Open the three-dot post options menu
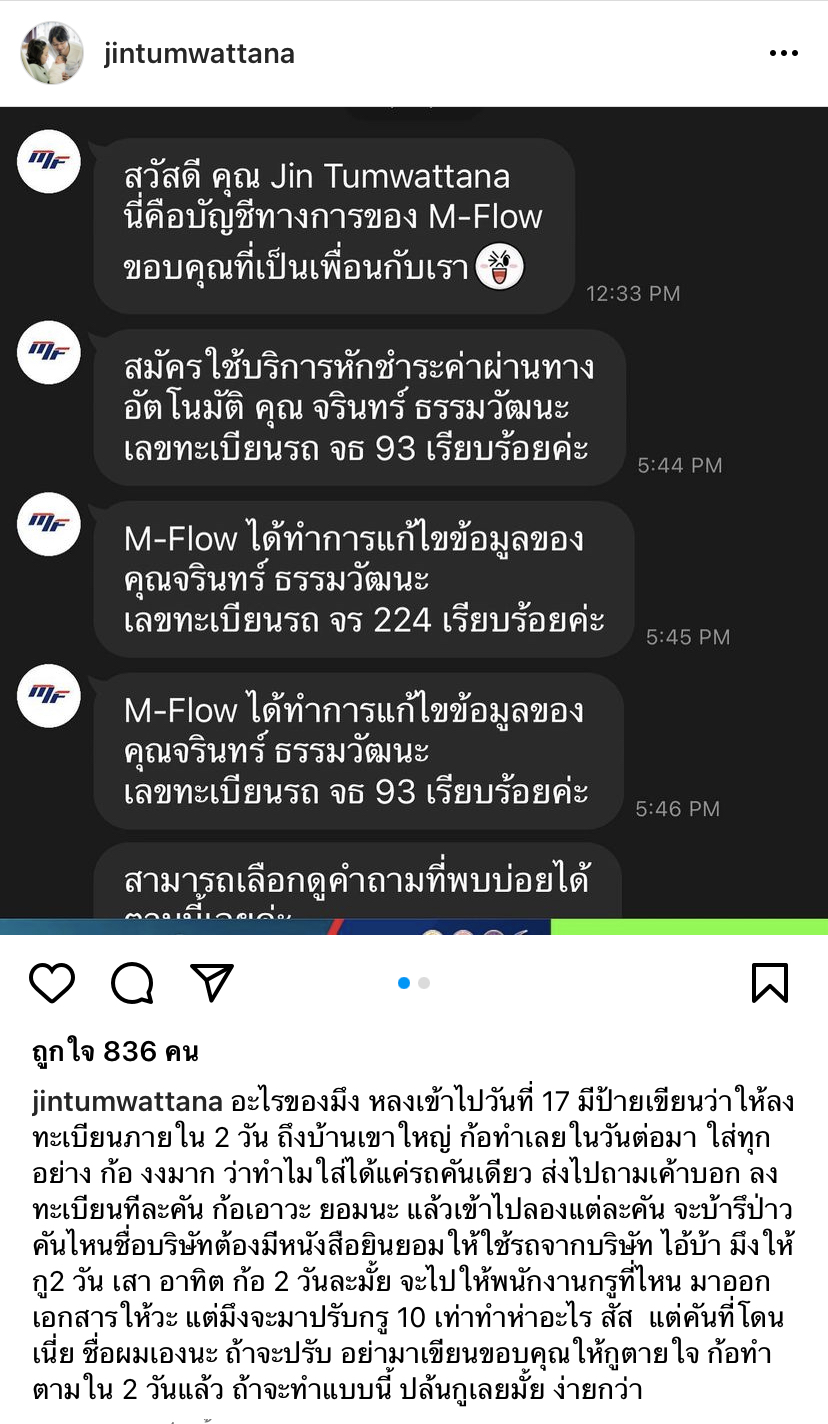Viewport: 828px width, 1424px height. (784, 53)
